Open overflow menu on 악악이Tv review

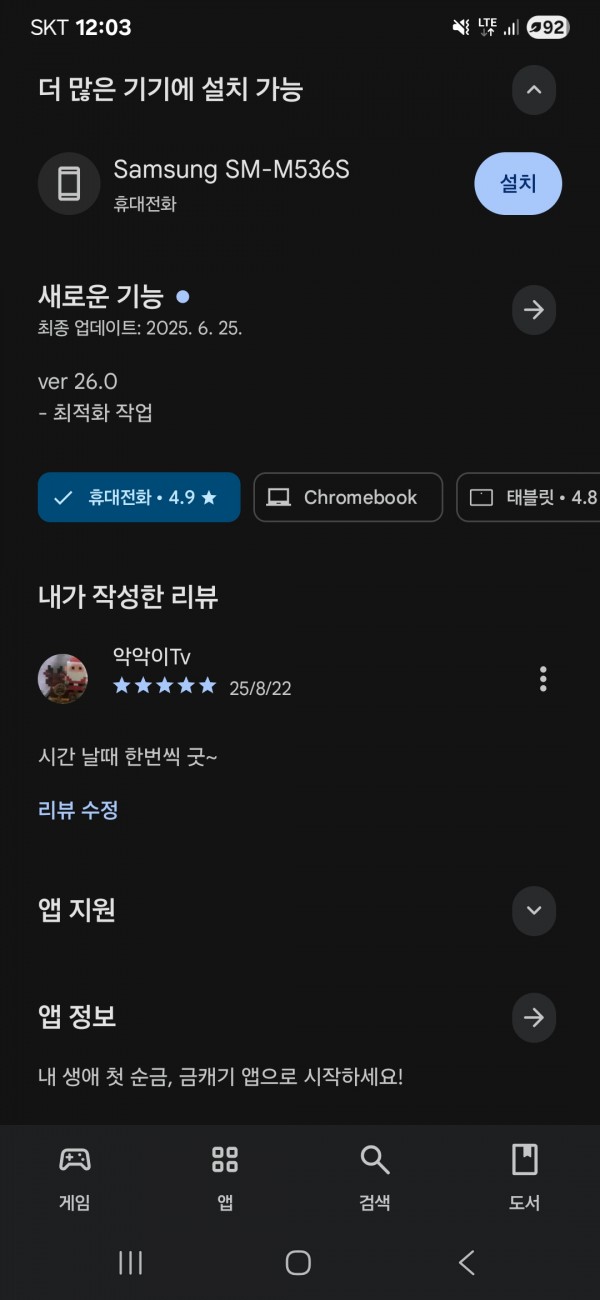click(543, 679)
